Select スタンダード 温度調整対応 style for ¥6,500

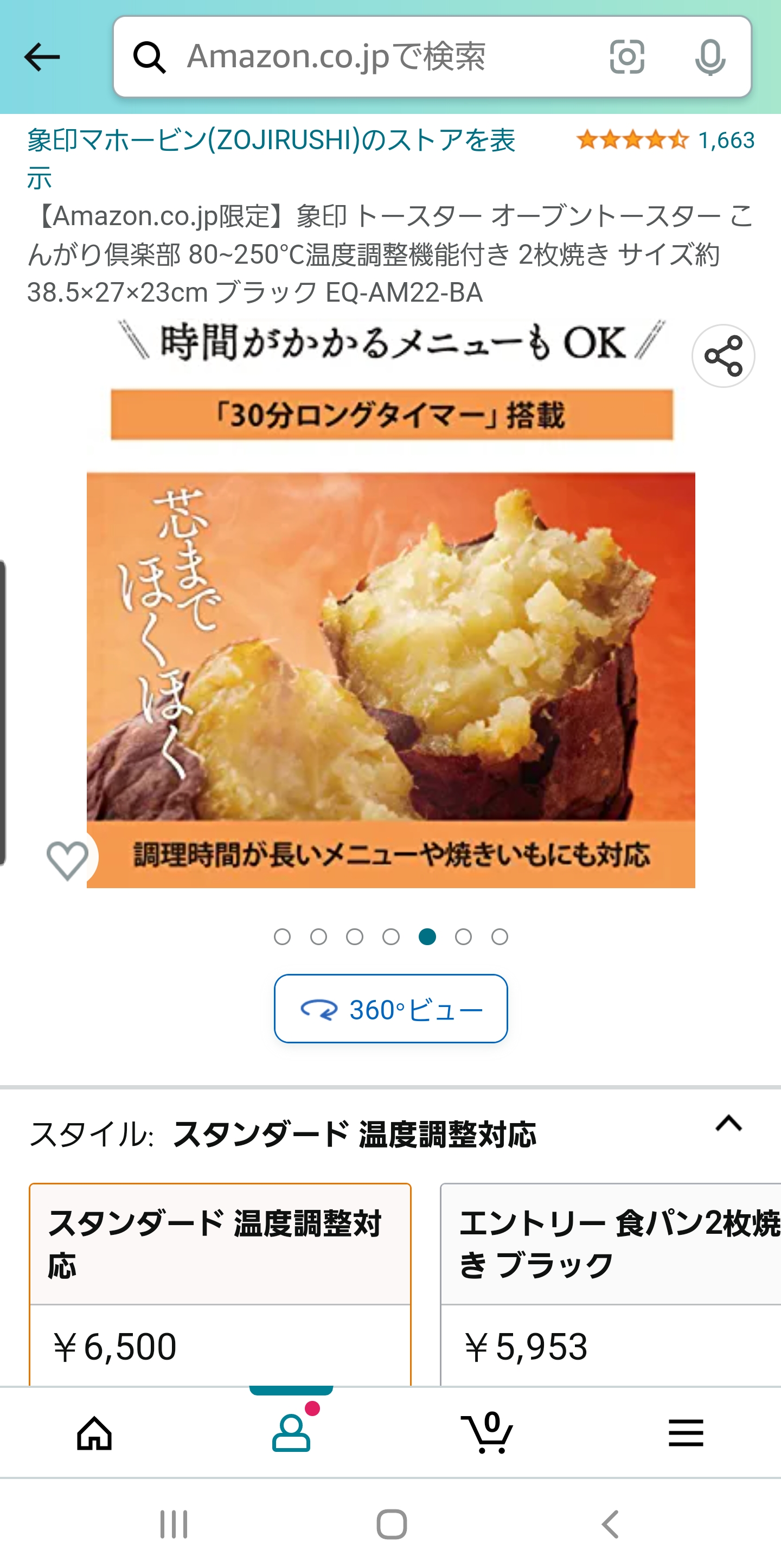[x=220, y=1284]
